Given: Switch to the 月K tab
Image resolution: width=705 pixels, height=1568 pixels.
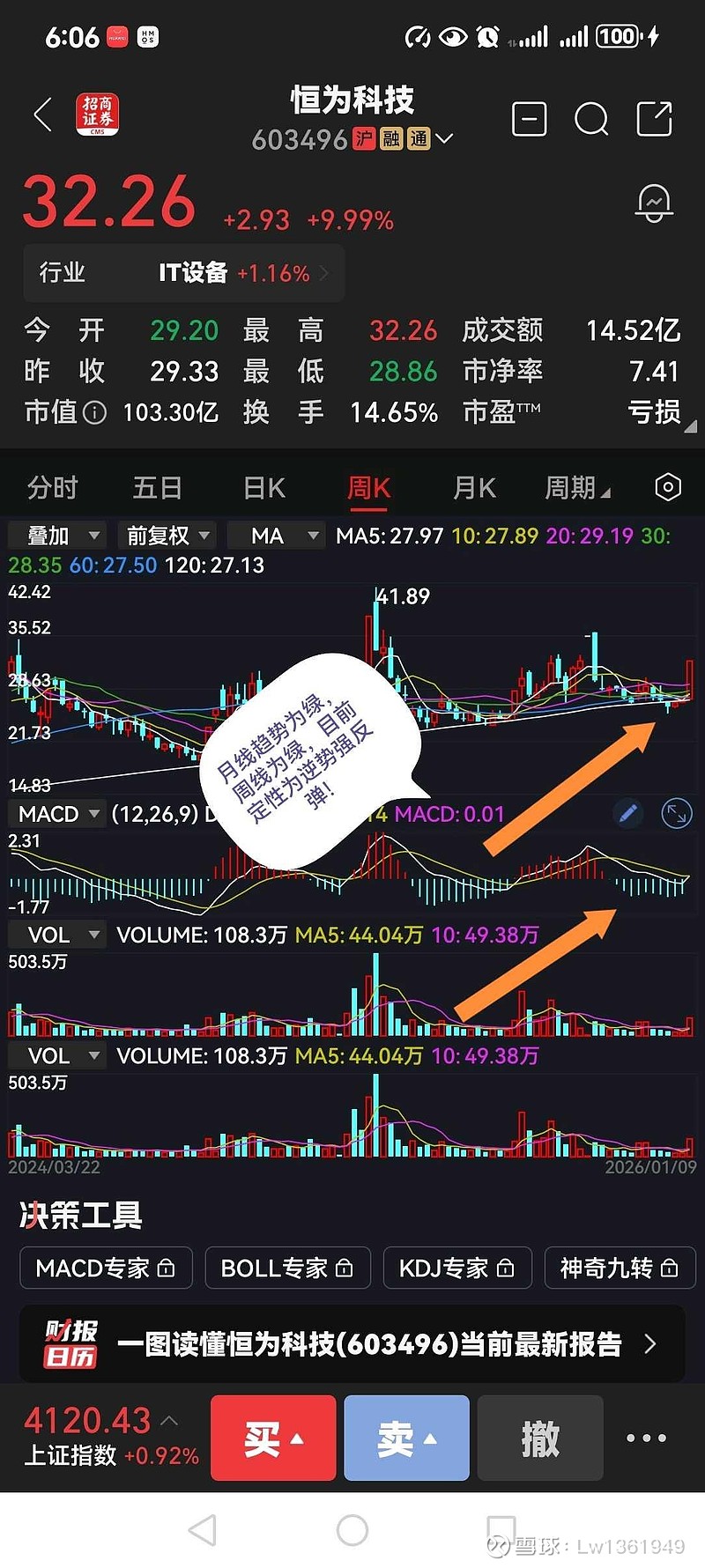Looking at the screenshot, I should pyautogui.click(x=473, y=487).
